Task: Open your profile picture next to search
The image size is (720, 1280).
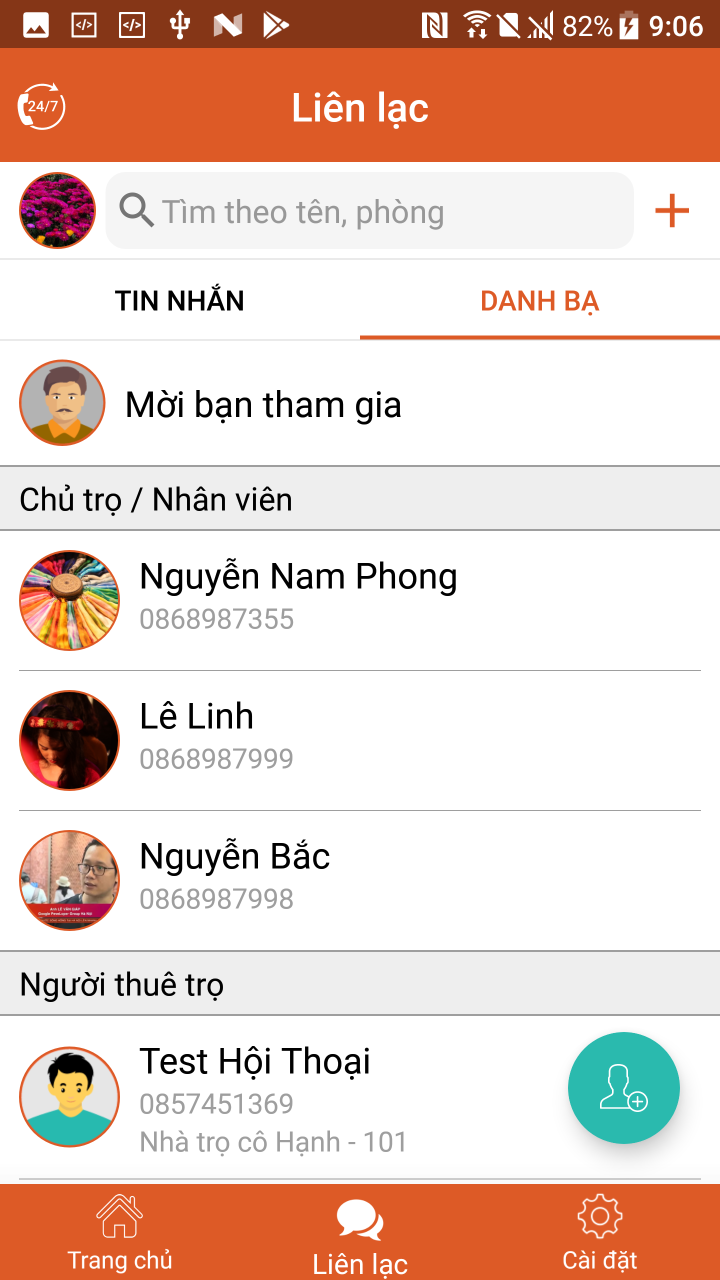Action: pos(57,211)
